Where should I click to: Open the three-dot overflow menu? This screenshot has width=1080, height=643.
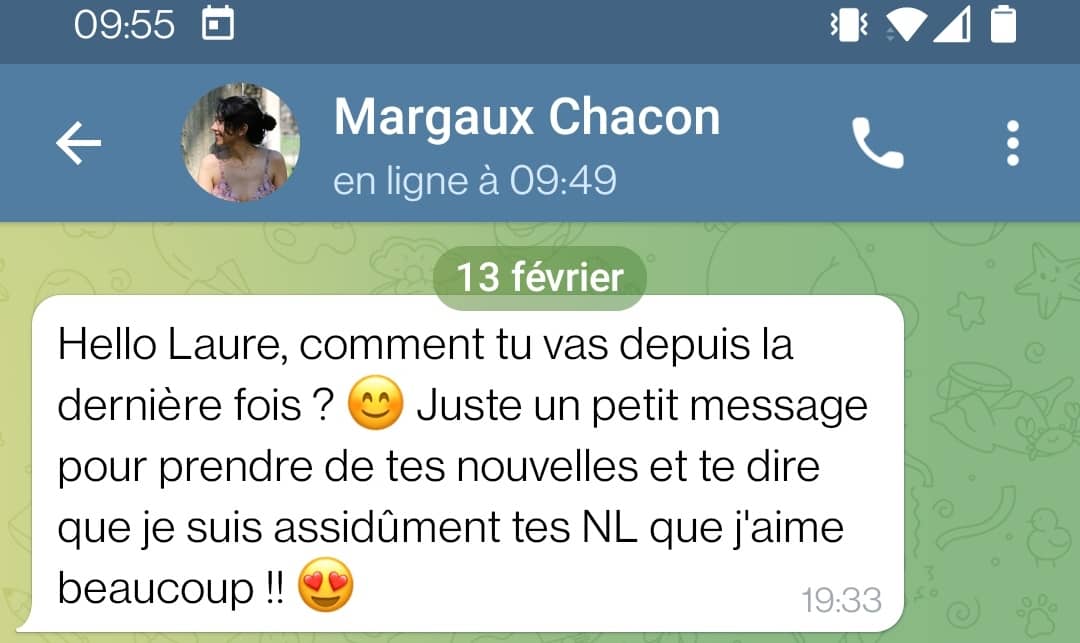click(1012, 144)
